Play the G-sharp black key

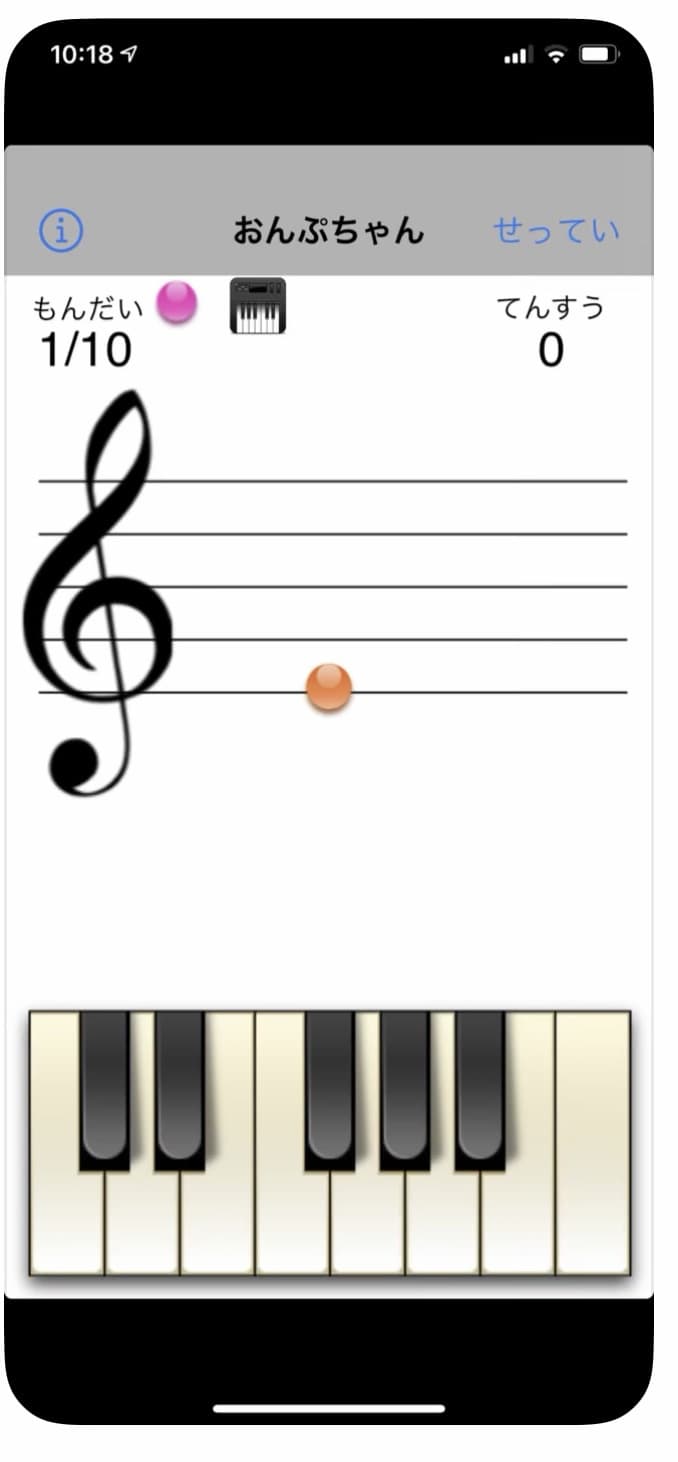click(x=404, y=1085)
